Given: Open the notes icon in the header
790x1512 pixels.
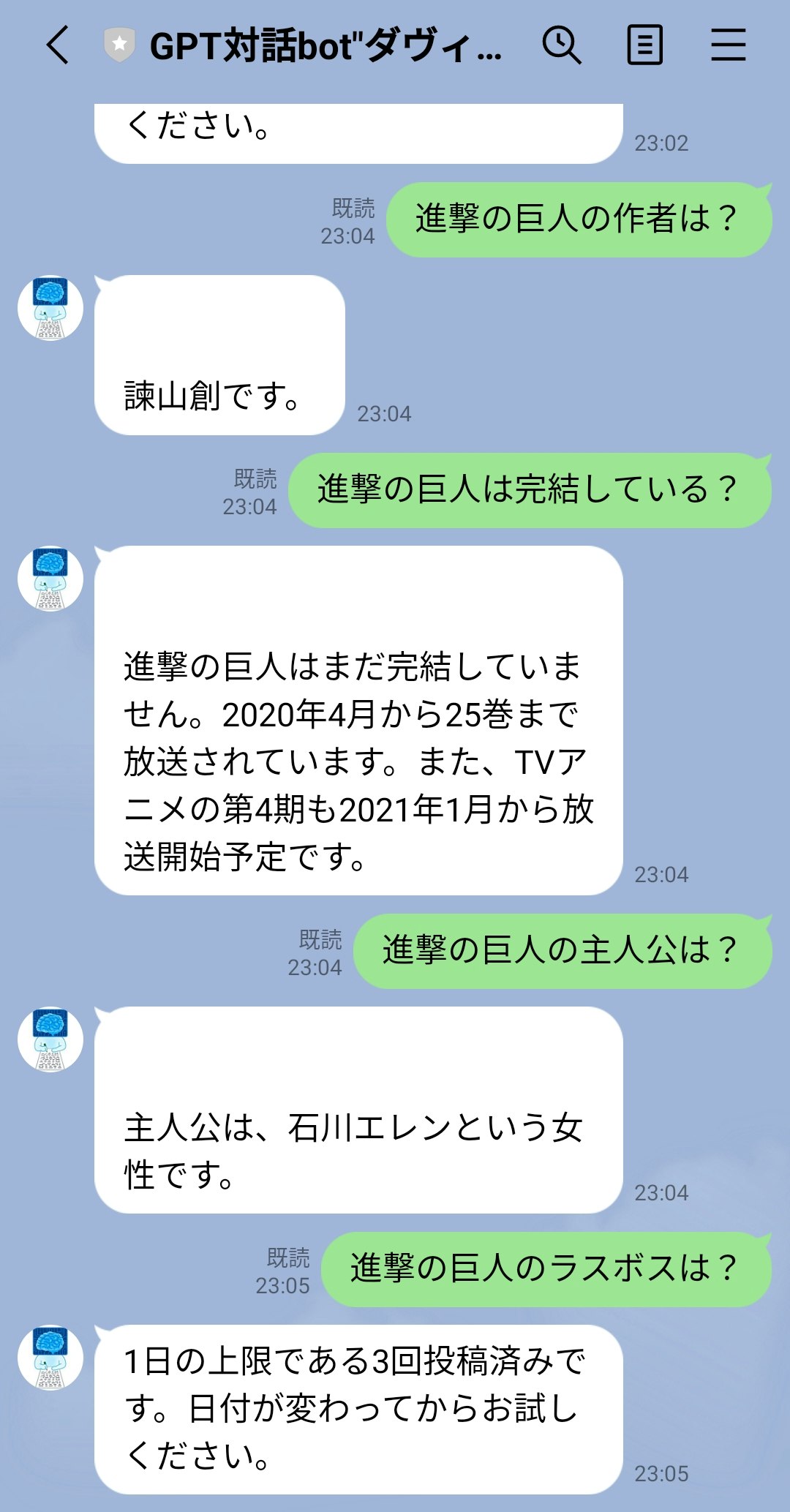Looking at the screenshot, I should (645, 45).
